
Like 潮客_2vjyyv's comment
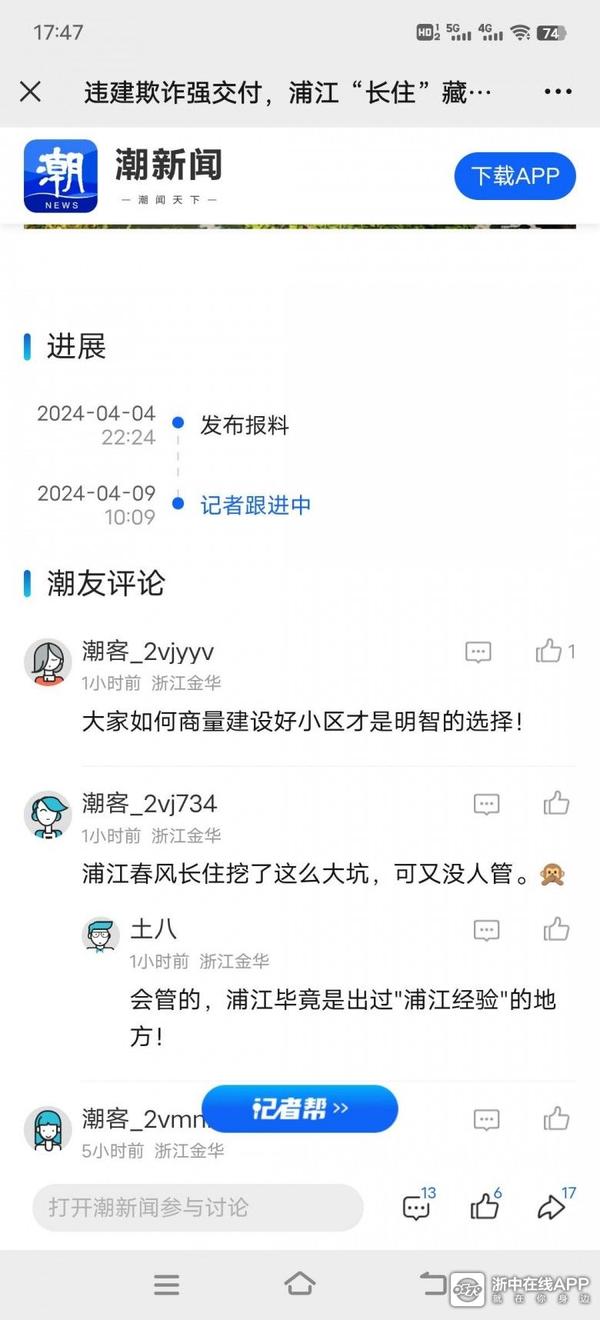coord(549,652)
